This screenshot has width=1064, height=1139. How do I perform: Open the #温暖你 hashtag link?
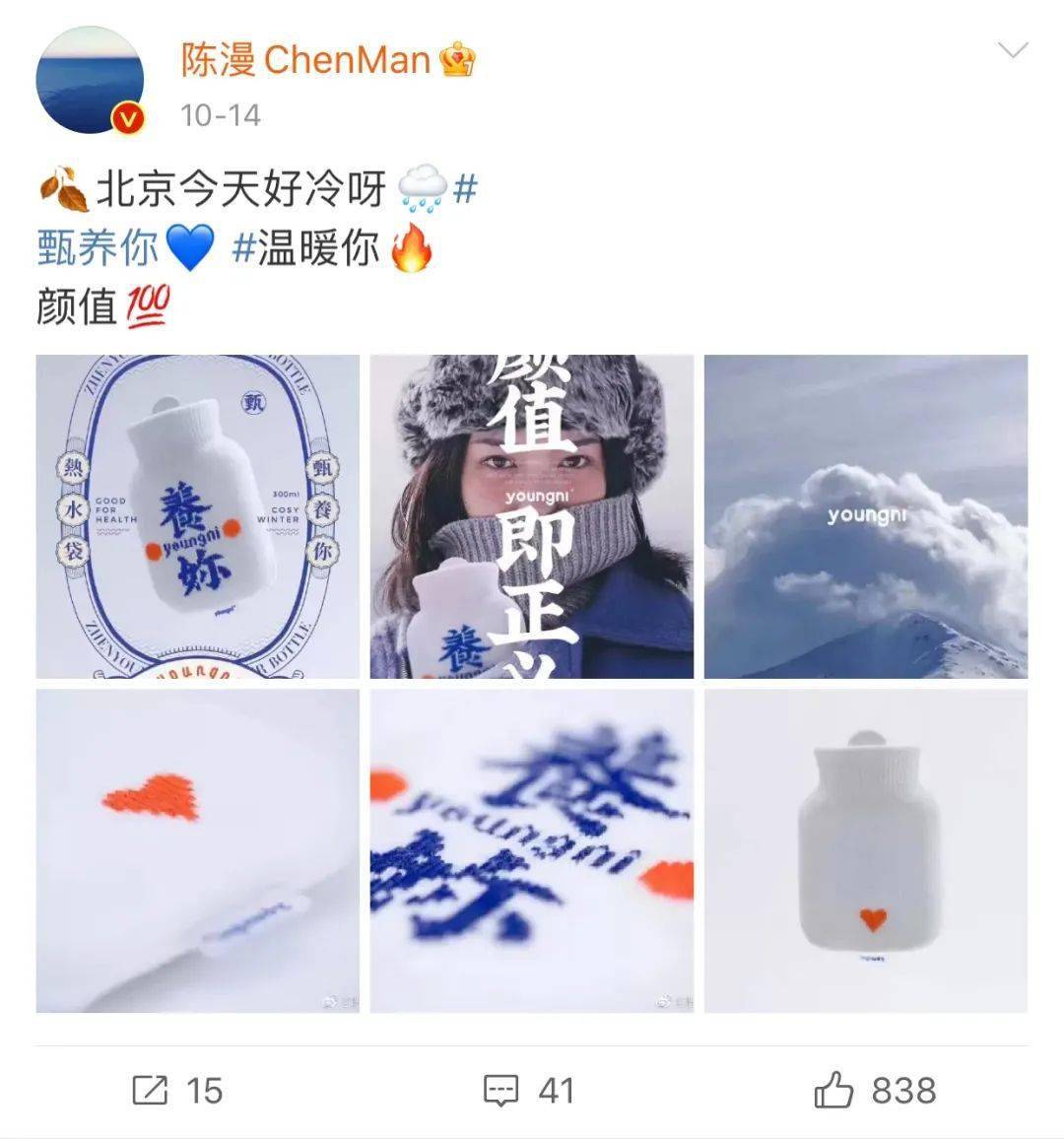coord(306,248)
